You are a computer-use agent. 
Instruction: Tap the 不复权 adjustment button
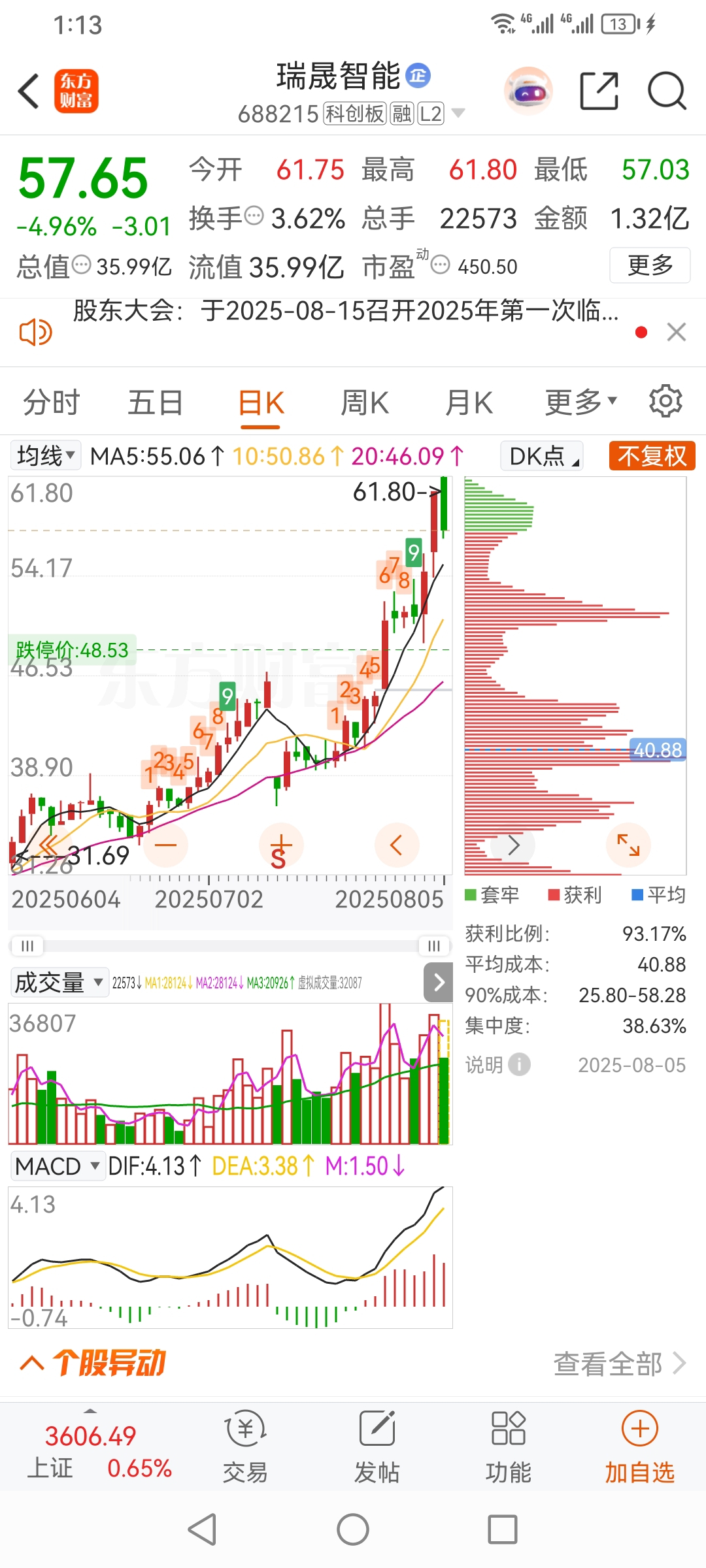[x=652, y=456]
